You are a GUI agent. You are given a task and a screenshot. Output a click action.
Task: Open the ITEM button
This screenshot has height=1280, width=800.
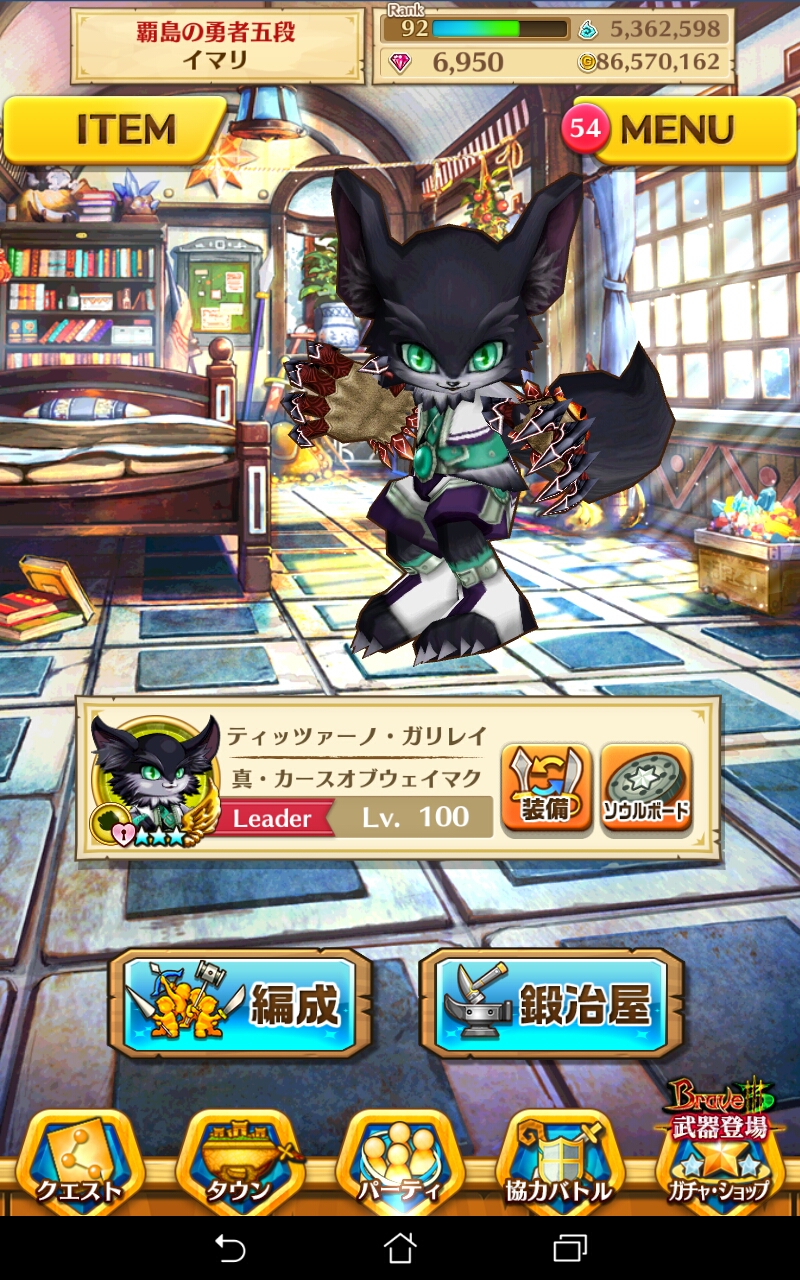pyautogui.click(x=115, y=130)
